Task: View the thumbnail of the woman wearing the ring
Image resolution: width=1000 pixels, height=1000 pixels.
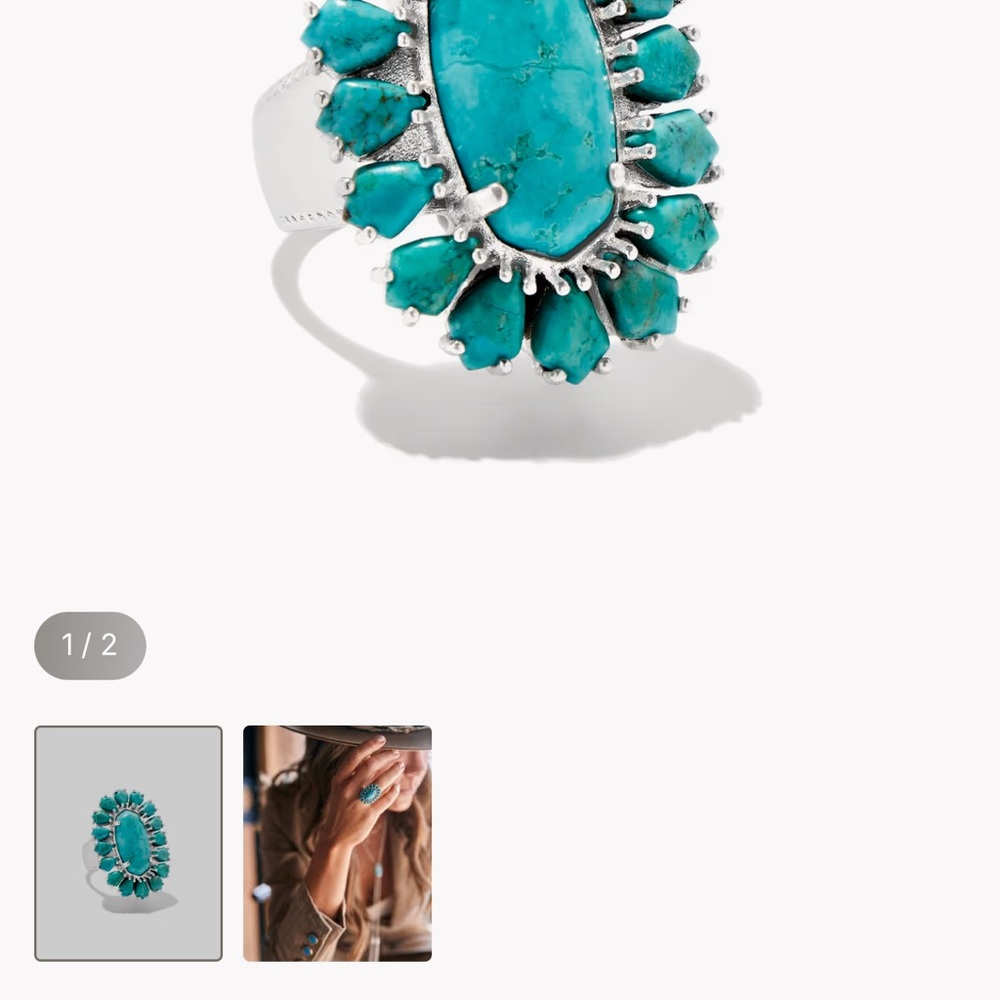Action: pyautogui.click(x=337, y=843)
